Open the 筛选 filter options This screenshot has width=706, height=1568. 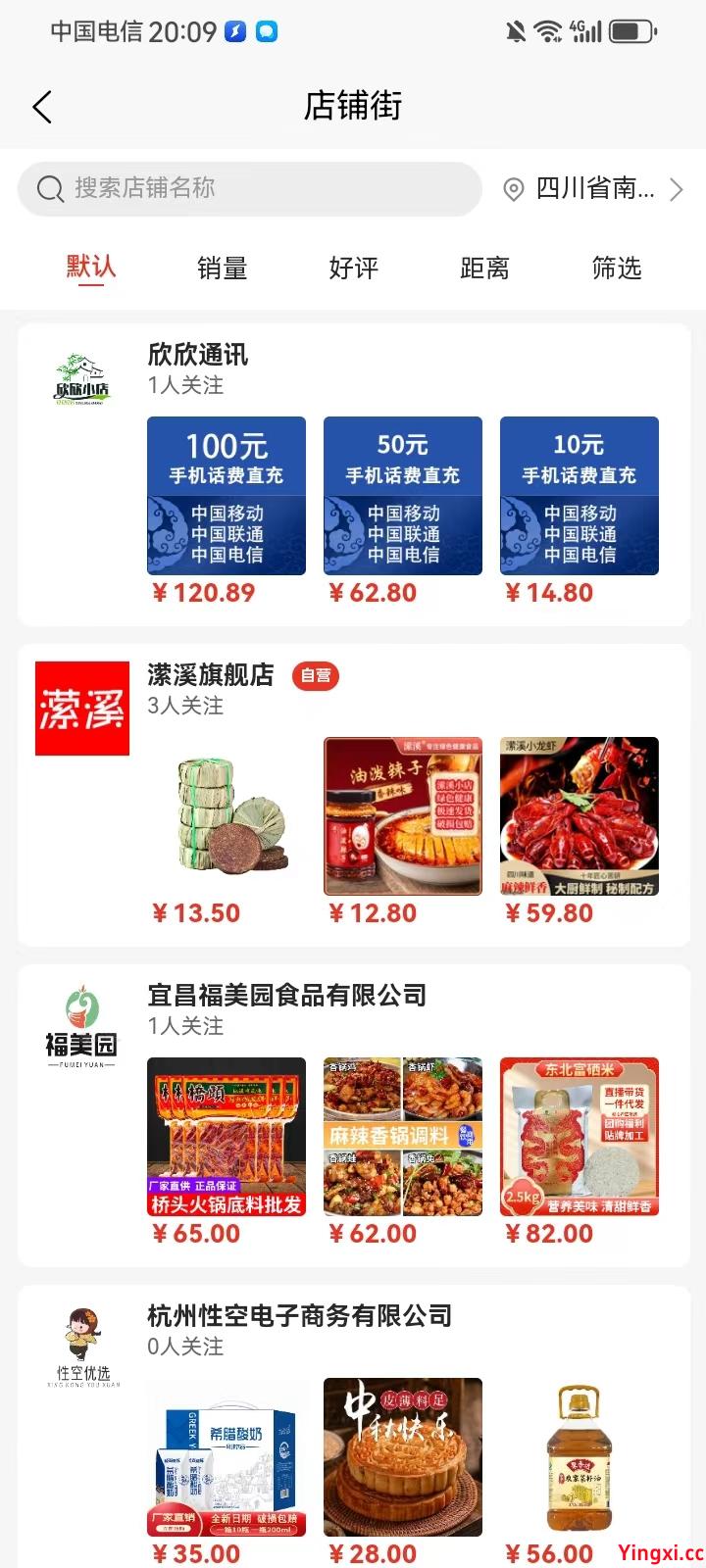617,268
